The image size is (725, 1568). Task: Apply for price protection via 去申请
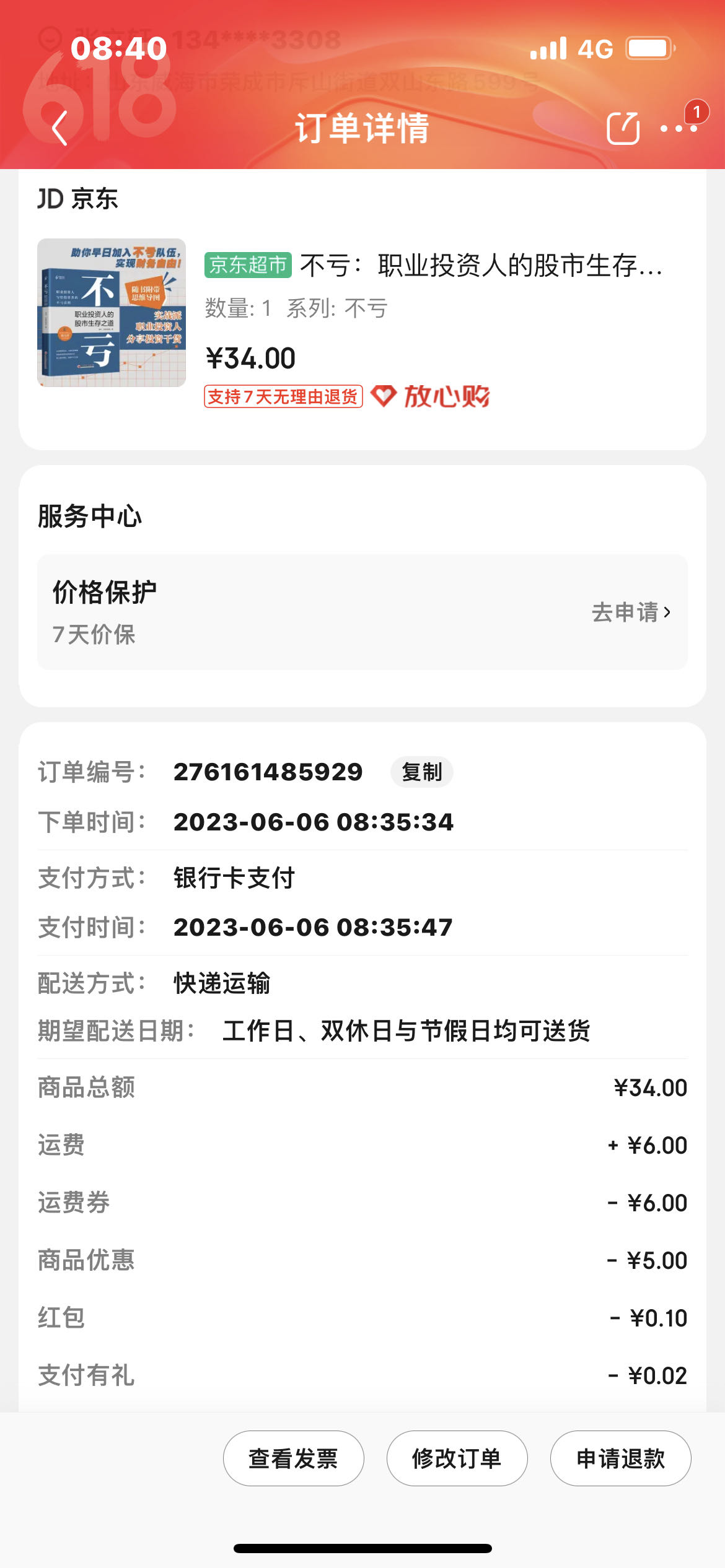click(x=631, y=612)
